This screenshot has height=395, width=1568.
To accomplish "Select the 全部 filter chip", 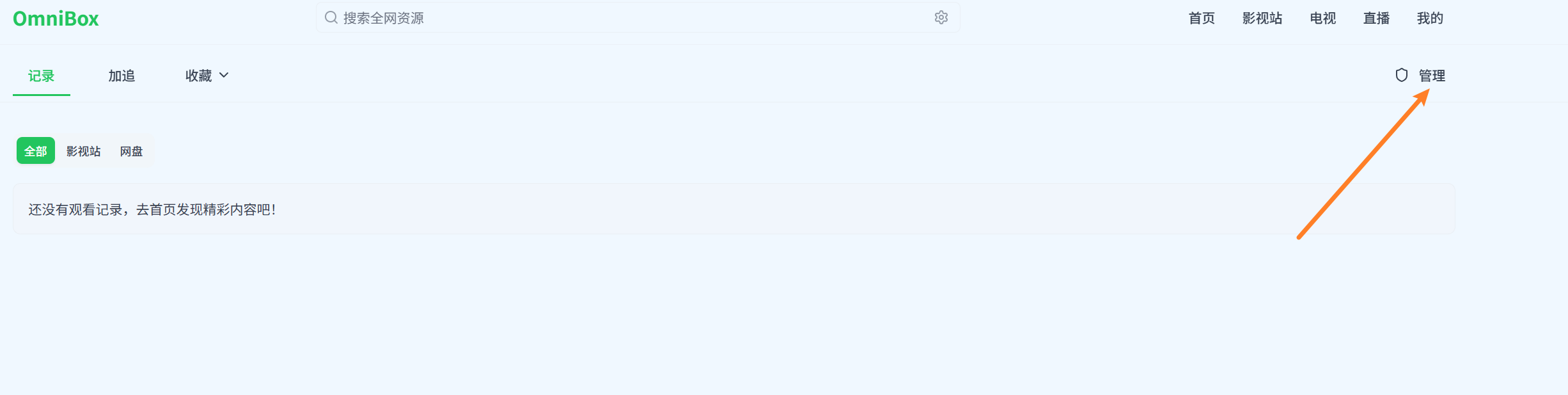I will pos(36,151).
